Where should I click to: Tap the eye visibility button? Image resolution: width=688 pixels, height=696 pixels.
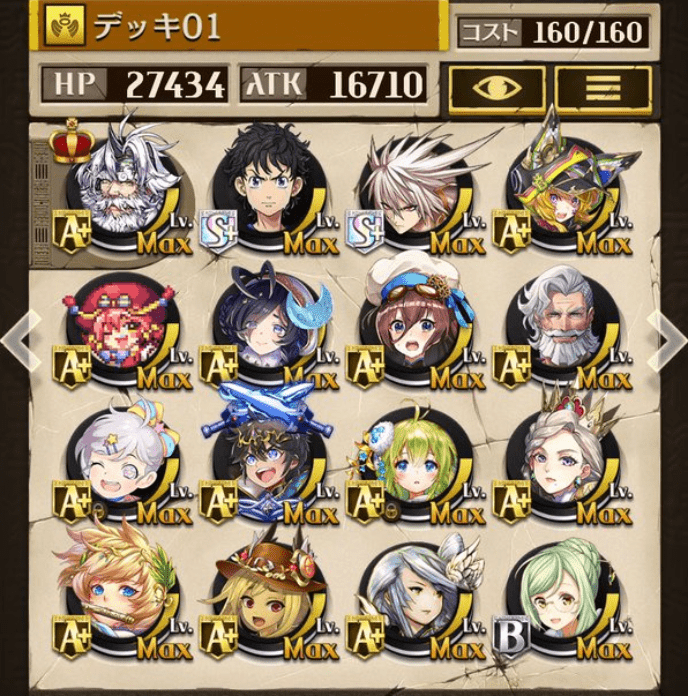497,87
